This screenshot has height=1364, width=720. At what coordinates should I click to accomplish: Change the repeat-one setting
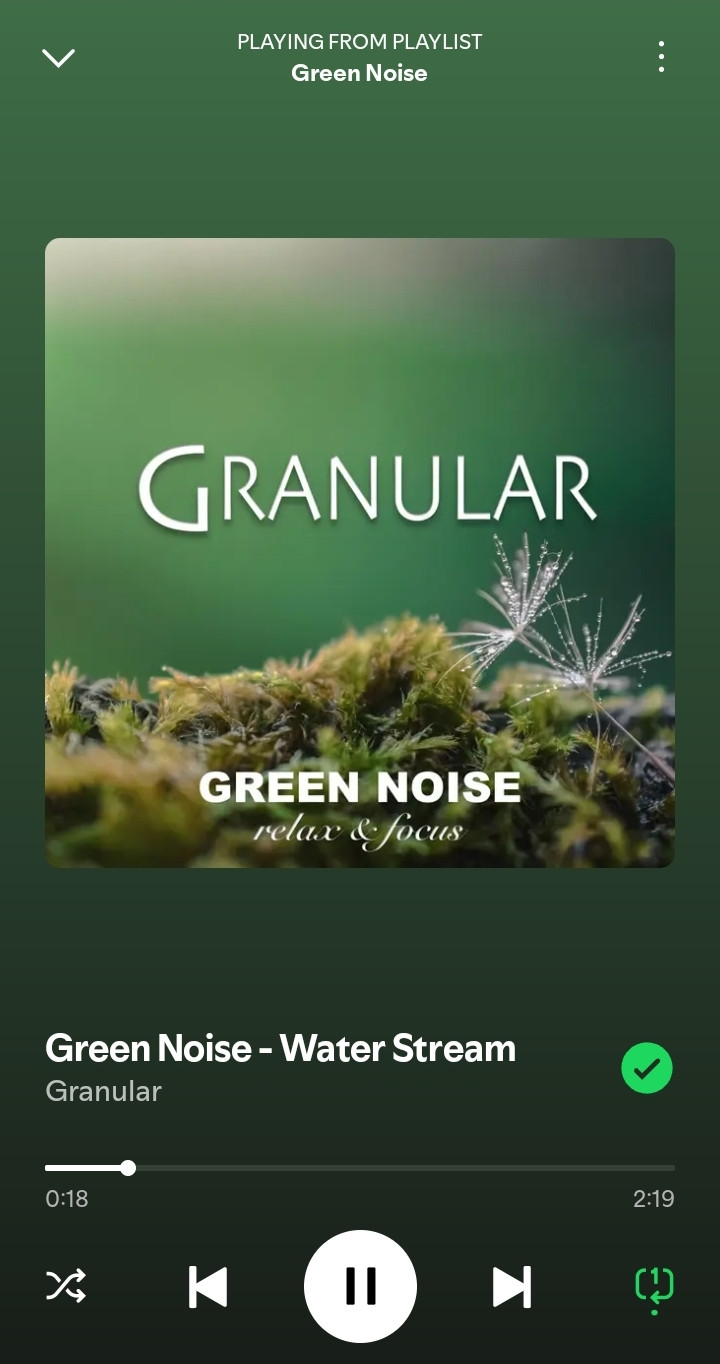click(654, 1288)
